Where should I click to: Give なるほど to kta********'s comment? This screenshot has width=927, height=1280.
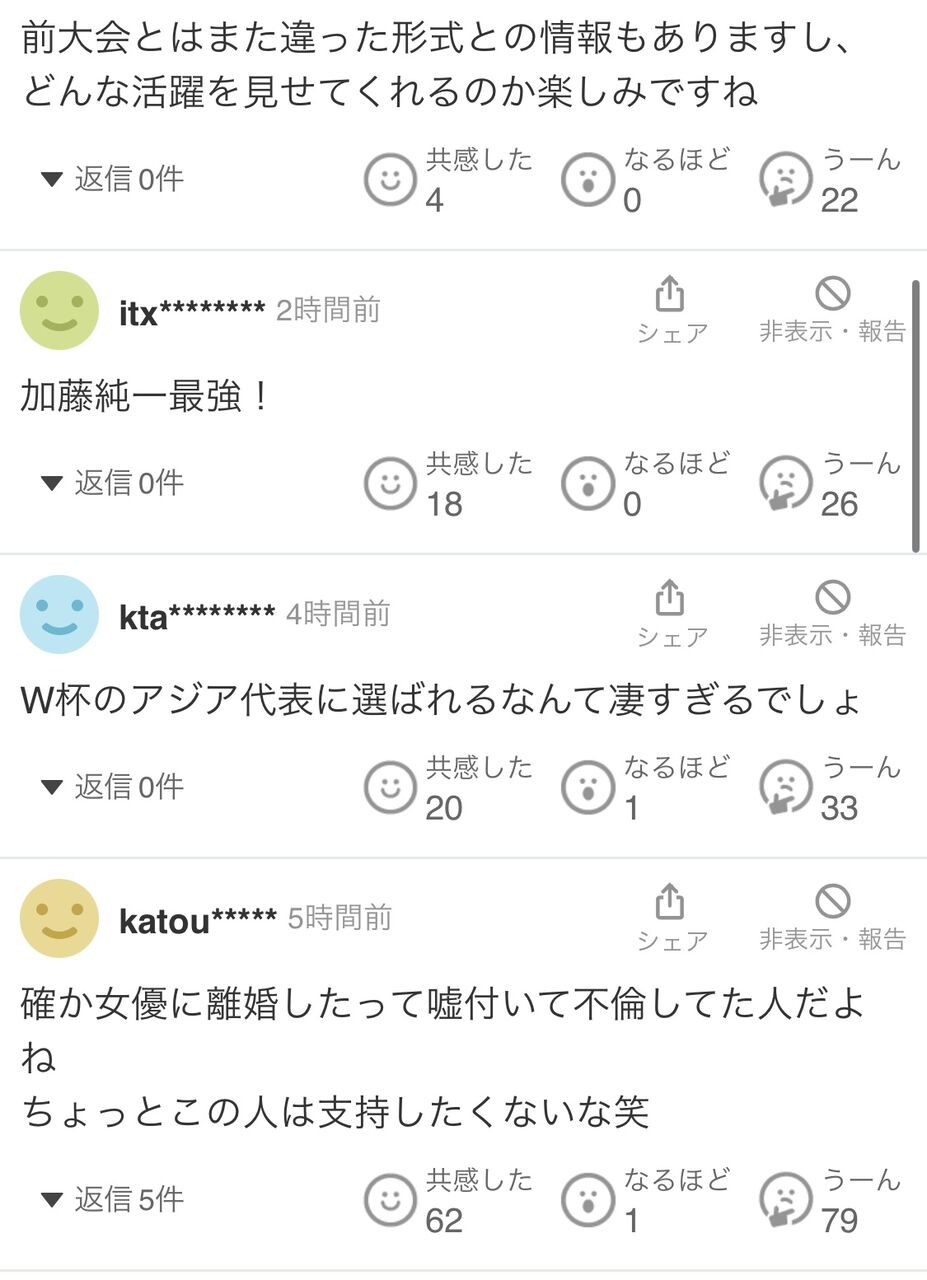[x=587, y=788]
